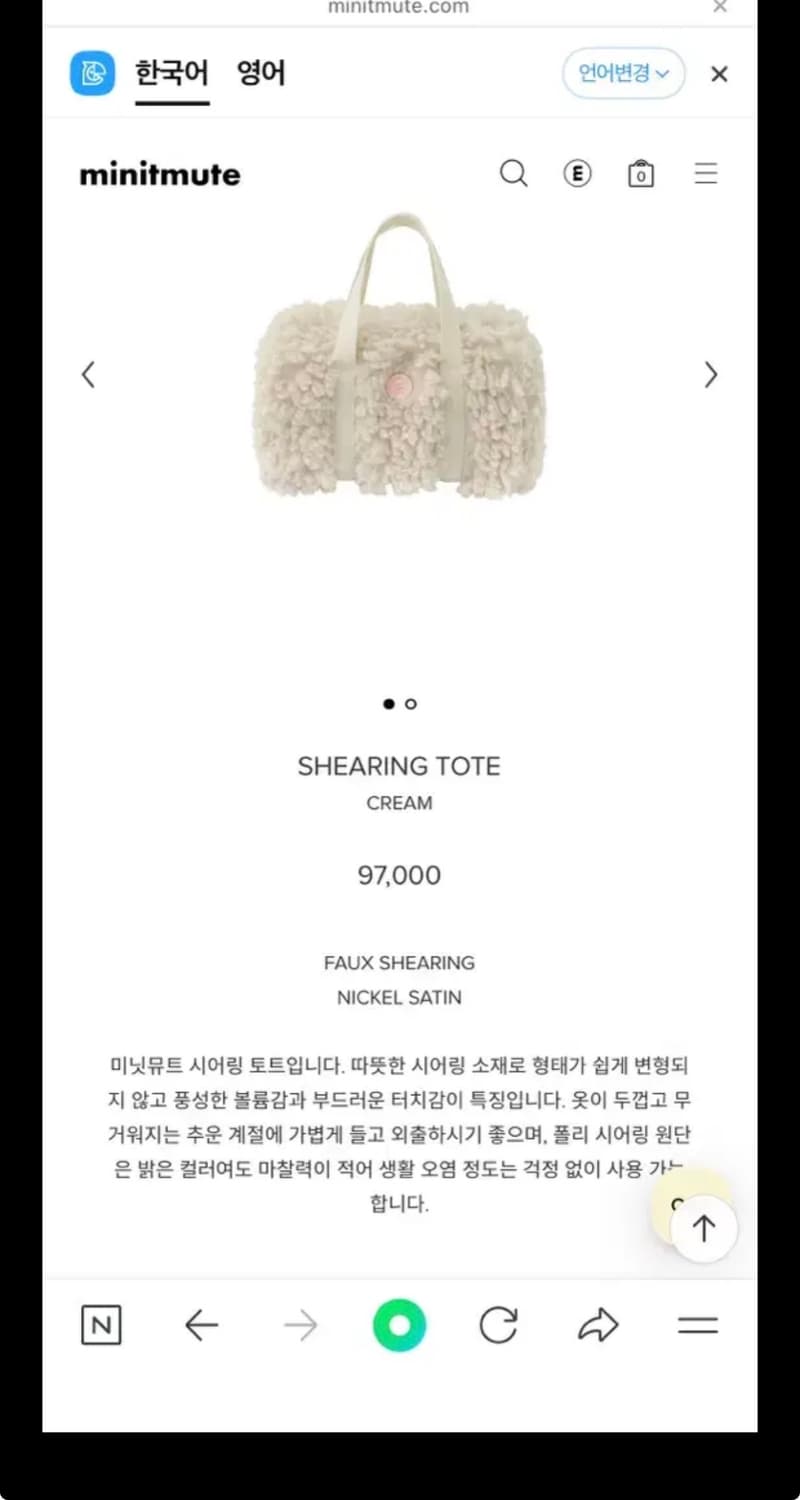Reload the page using the refresh icon
The image size is (800, 1500).
click(498, 1324)
